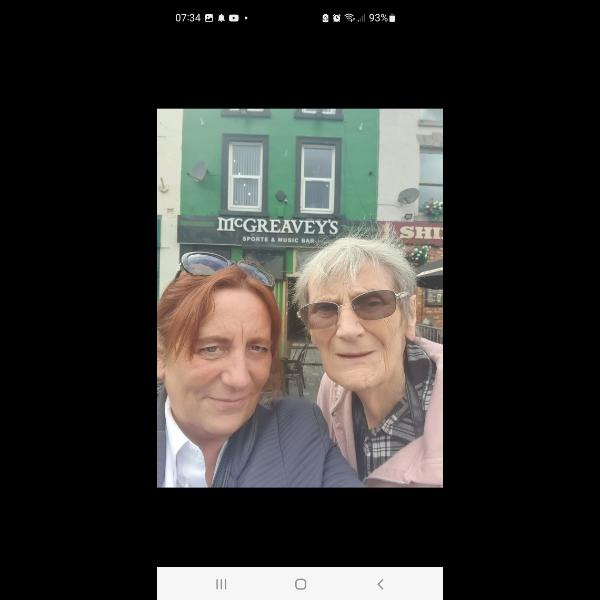
Task: Go back using the navigation bar arrow
Action: pos(380,584)
